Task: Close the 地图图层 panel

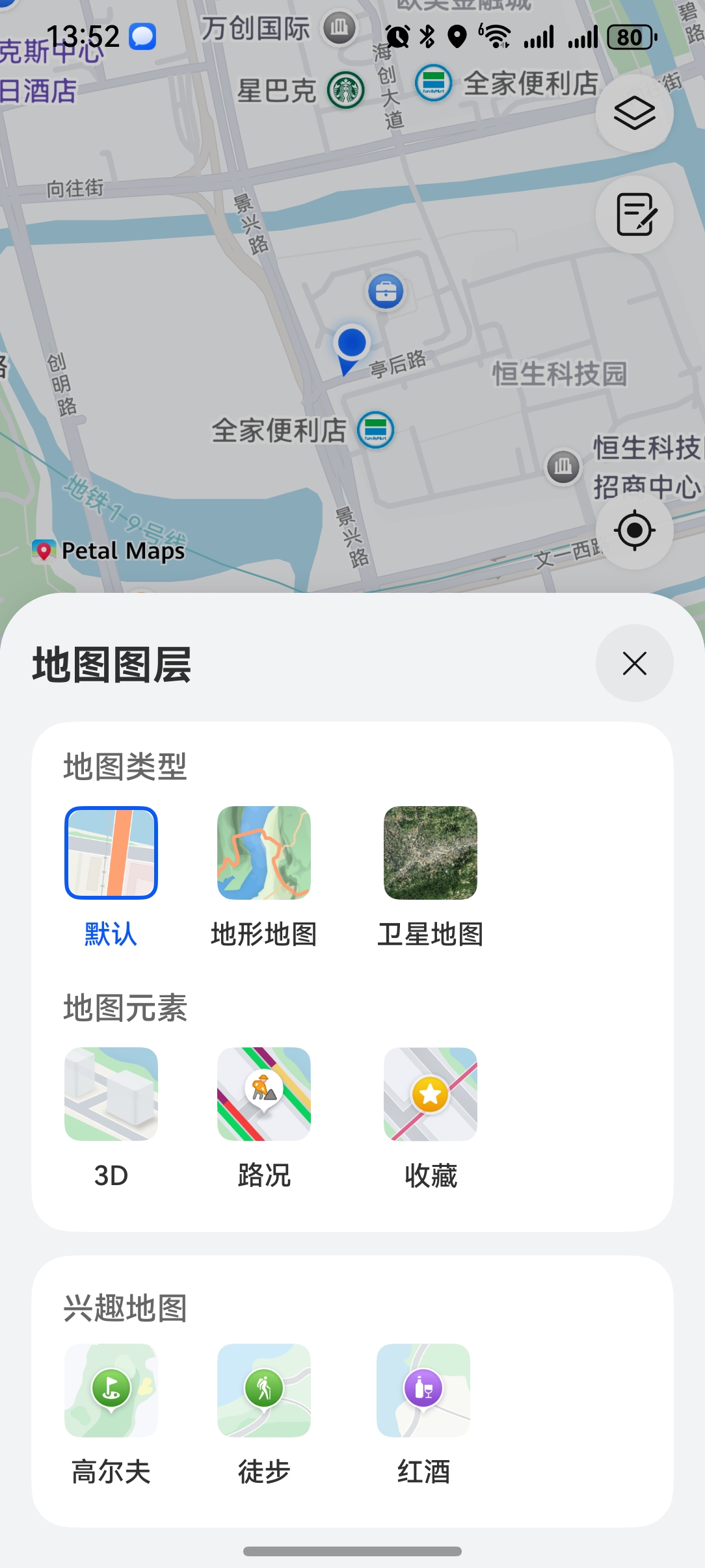Action: click(634, 663)
